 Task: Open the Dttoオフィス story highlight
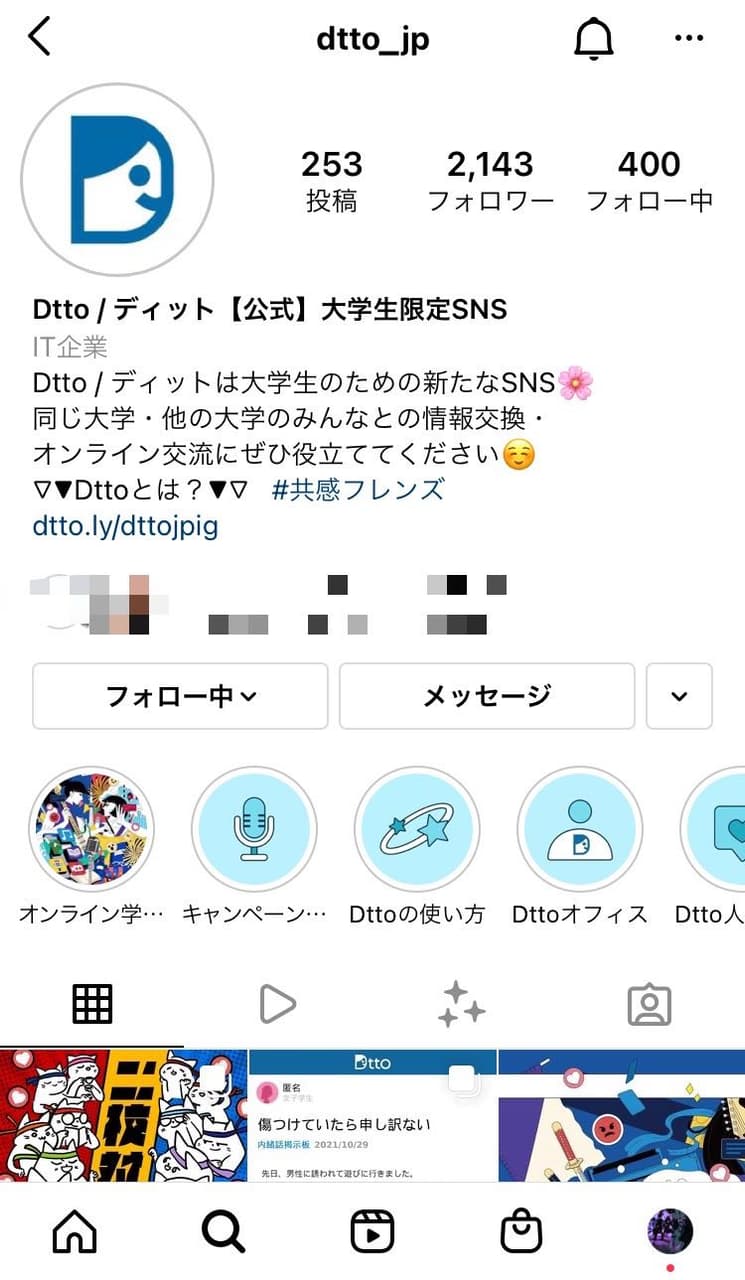point(580,830)
